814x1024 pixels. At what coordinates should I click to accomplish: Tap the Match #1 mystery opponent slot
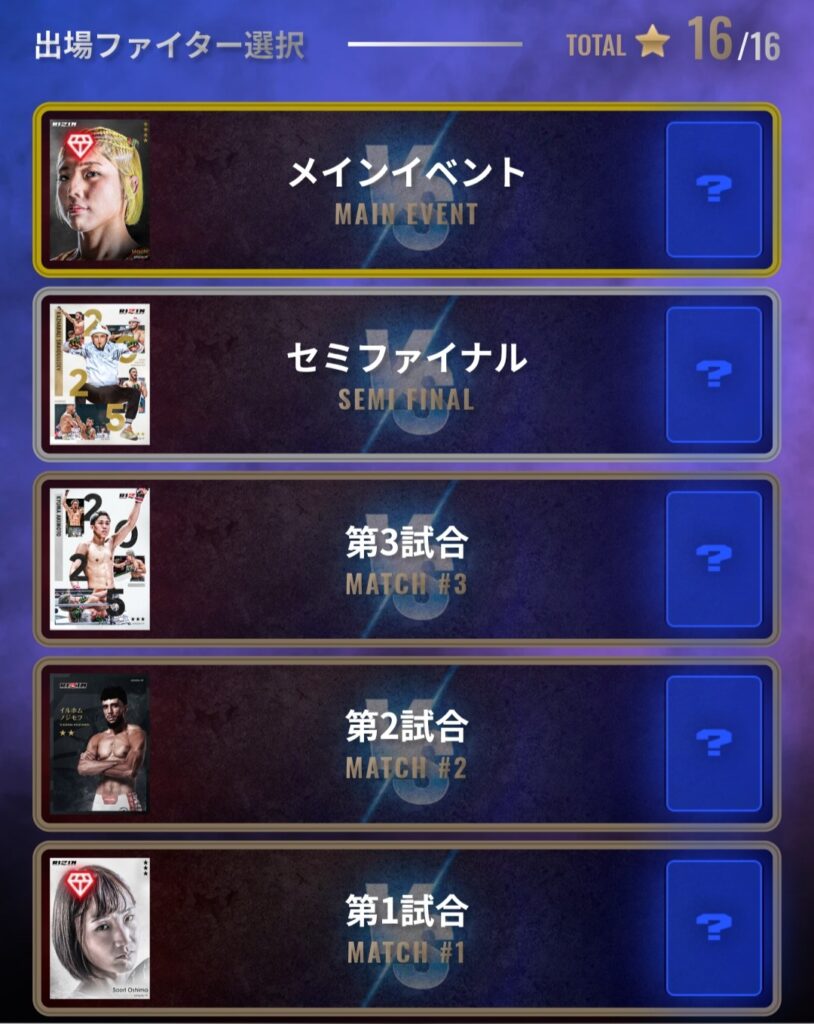click(x=714, y=928)
